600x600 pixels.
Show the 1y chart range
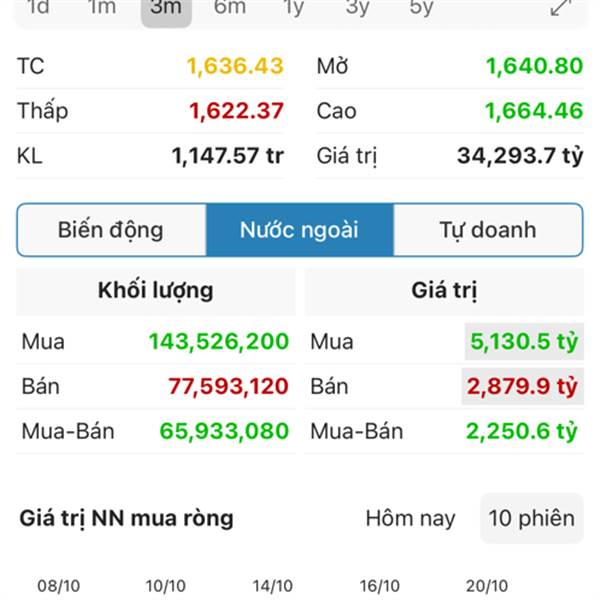pyautogui.click(x=293, y=8)
